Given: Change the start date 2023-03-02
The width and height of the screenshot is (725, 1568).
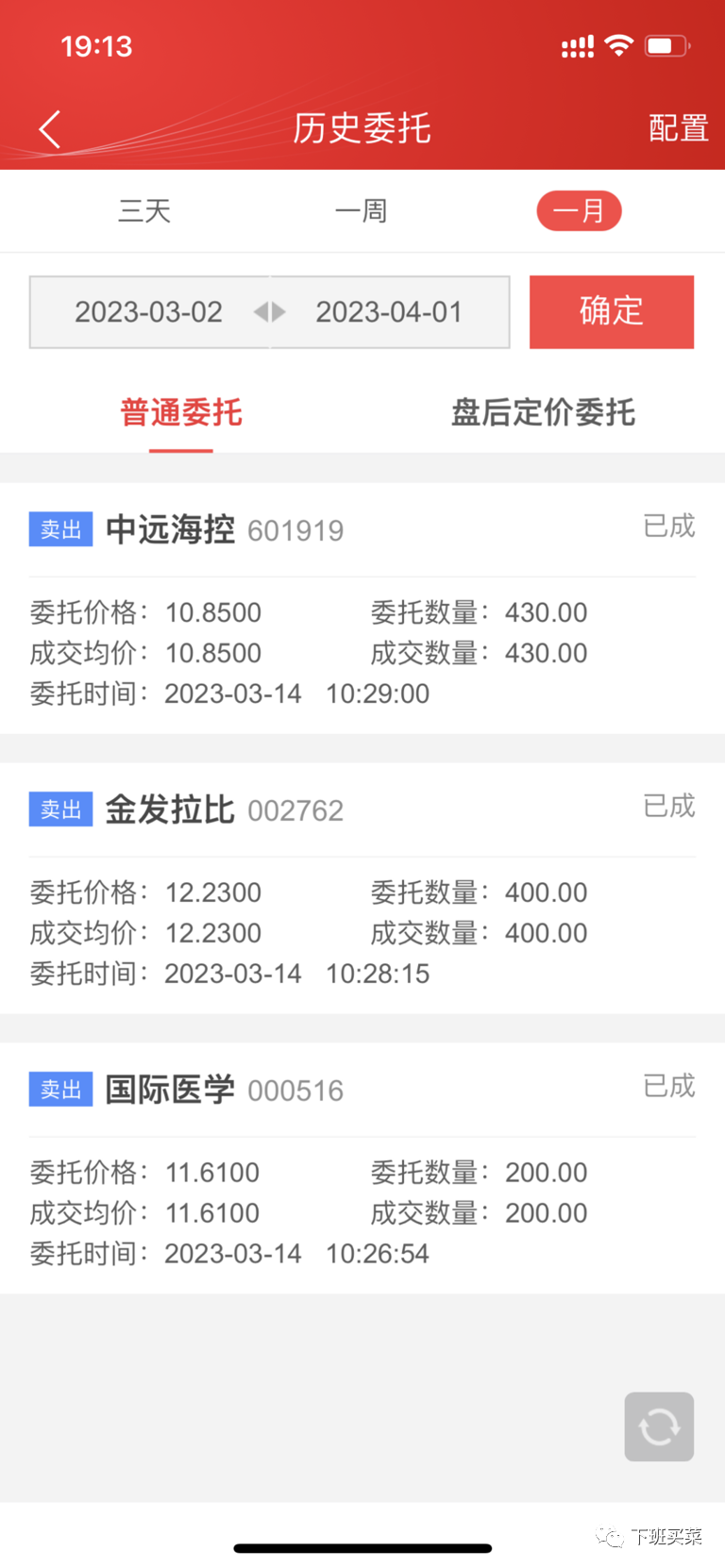Looking at the screenshot, I should click(148, 312).
